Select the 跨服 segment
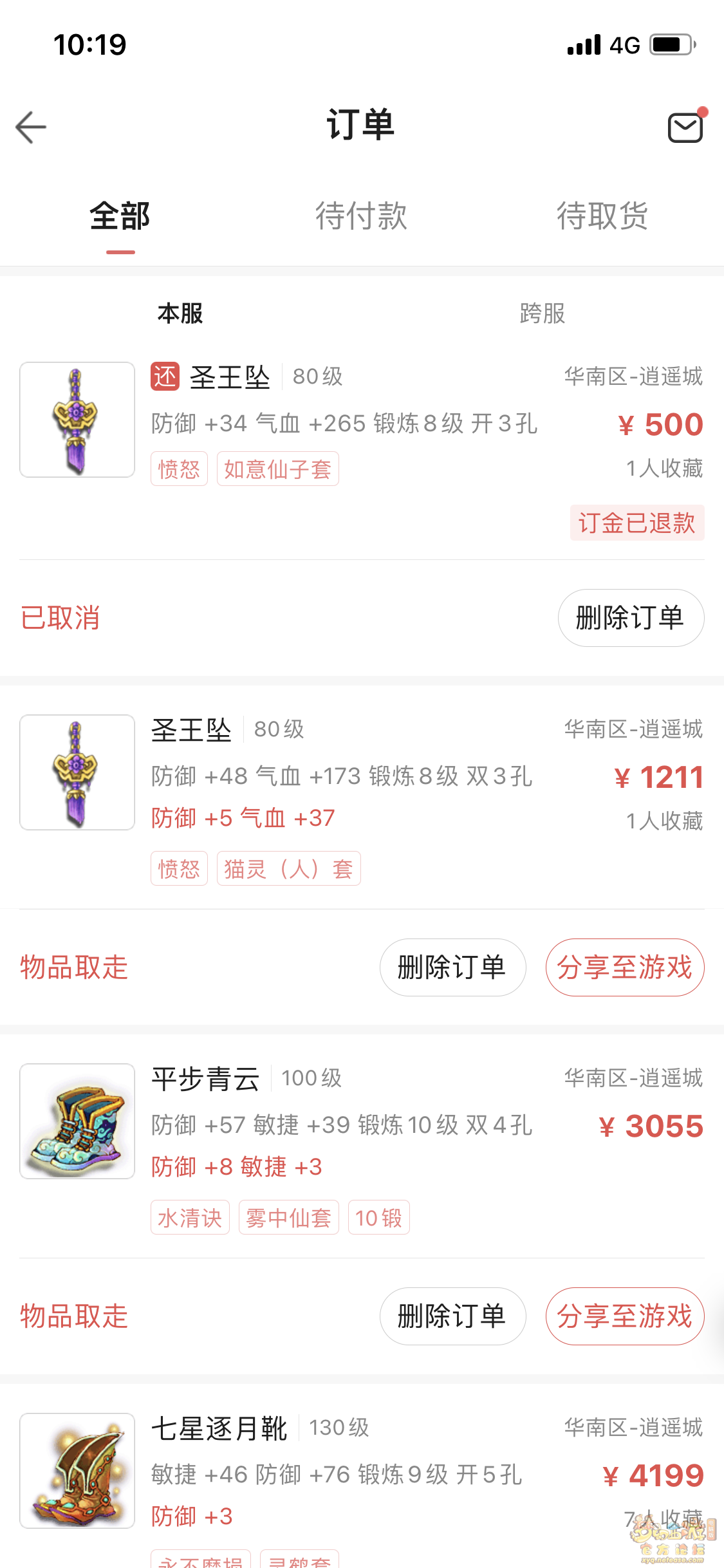The height and width of the screenshot is (1568, 724). (x=542, y=313)
